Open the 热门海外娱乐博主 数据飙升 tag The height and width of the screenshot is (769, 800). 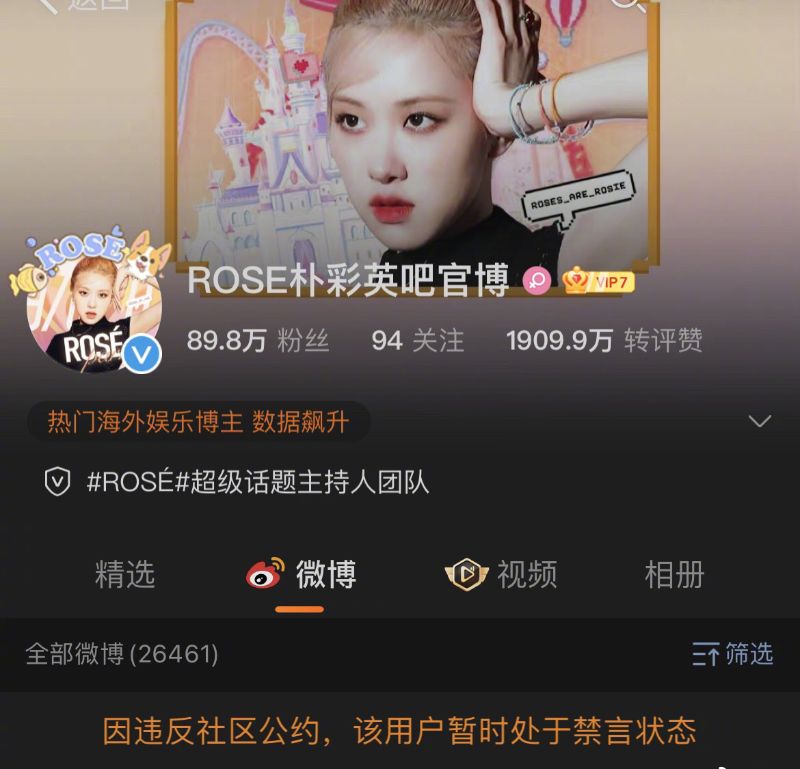point(198,422)
